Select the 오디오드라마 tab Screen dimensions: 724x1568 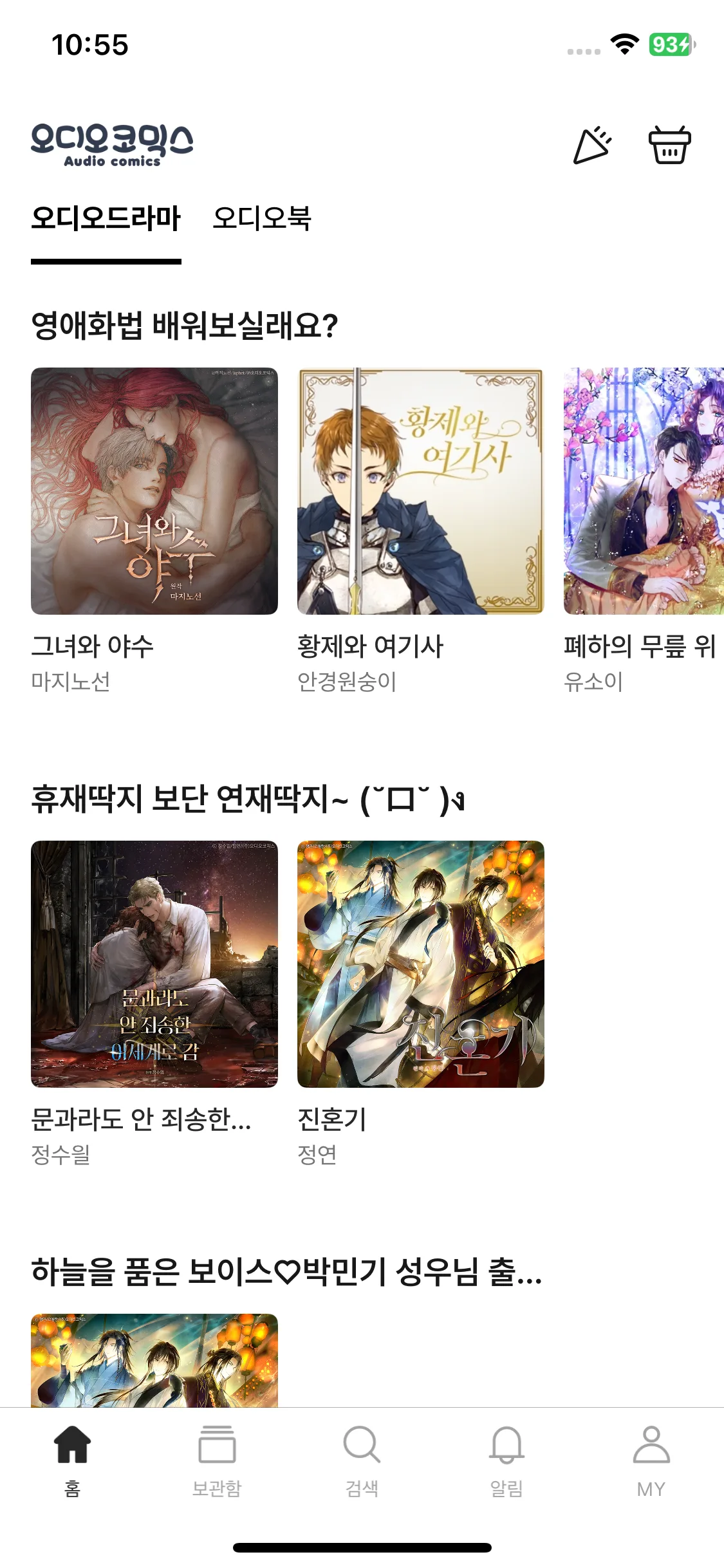106,218
